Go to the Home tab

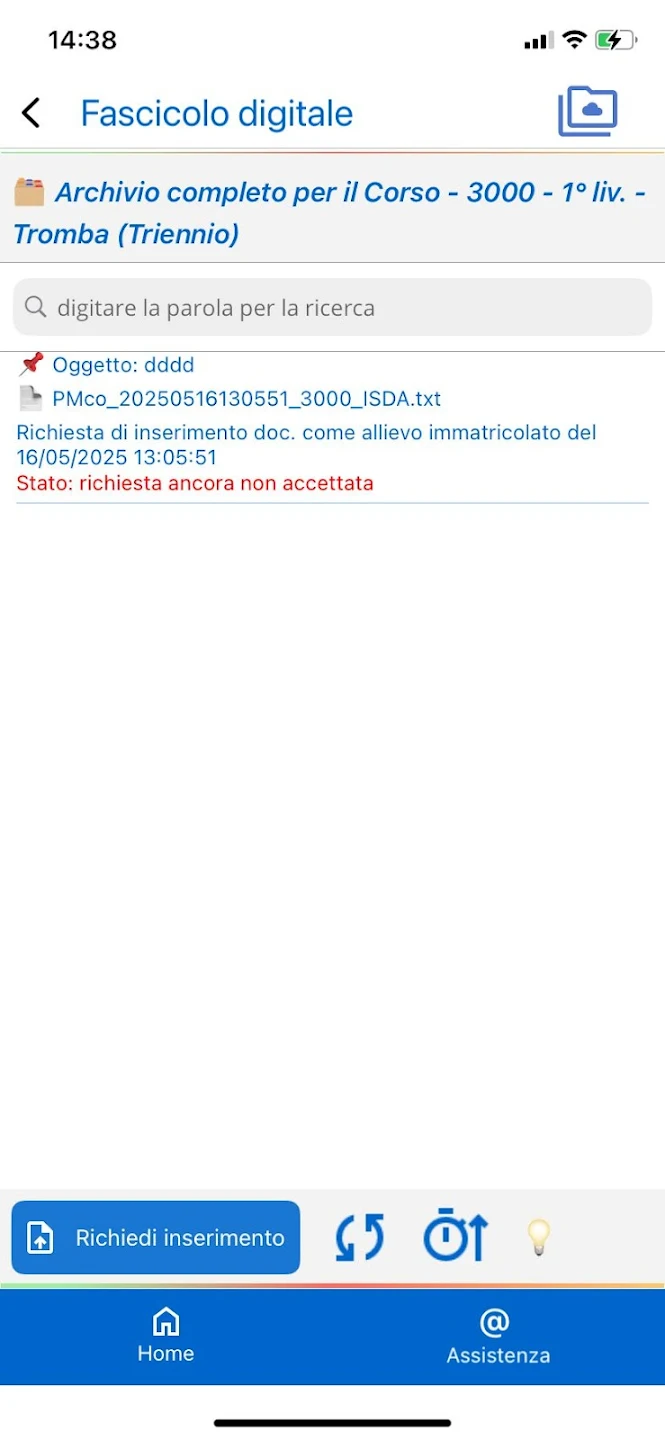click(166, 1336)
